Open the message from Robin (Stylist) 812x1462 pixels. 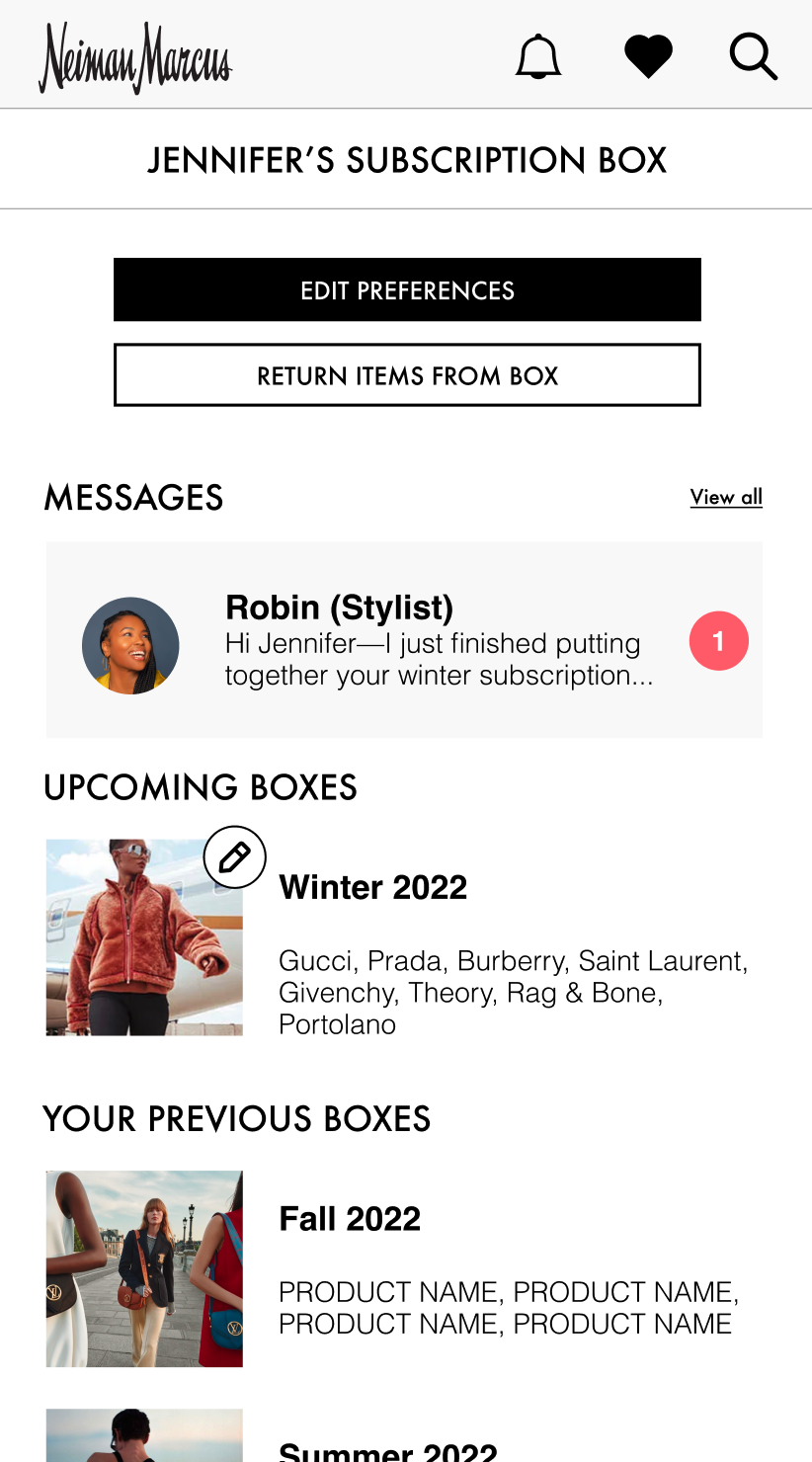tap(404, 639)
